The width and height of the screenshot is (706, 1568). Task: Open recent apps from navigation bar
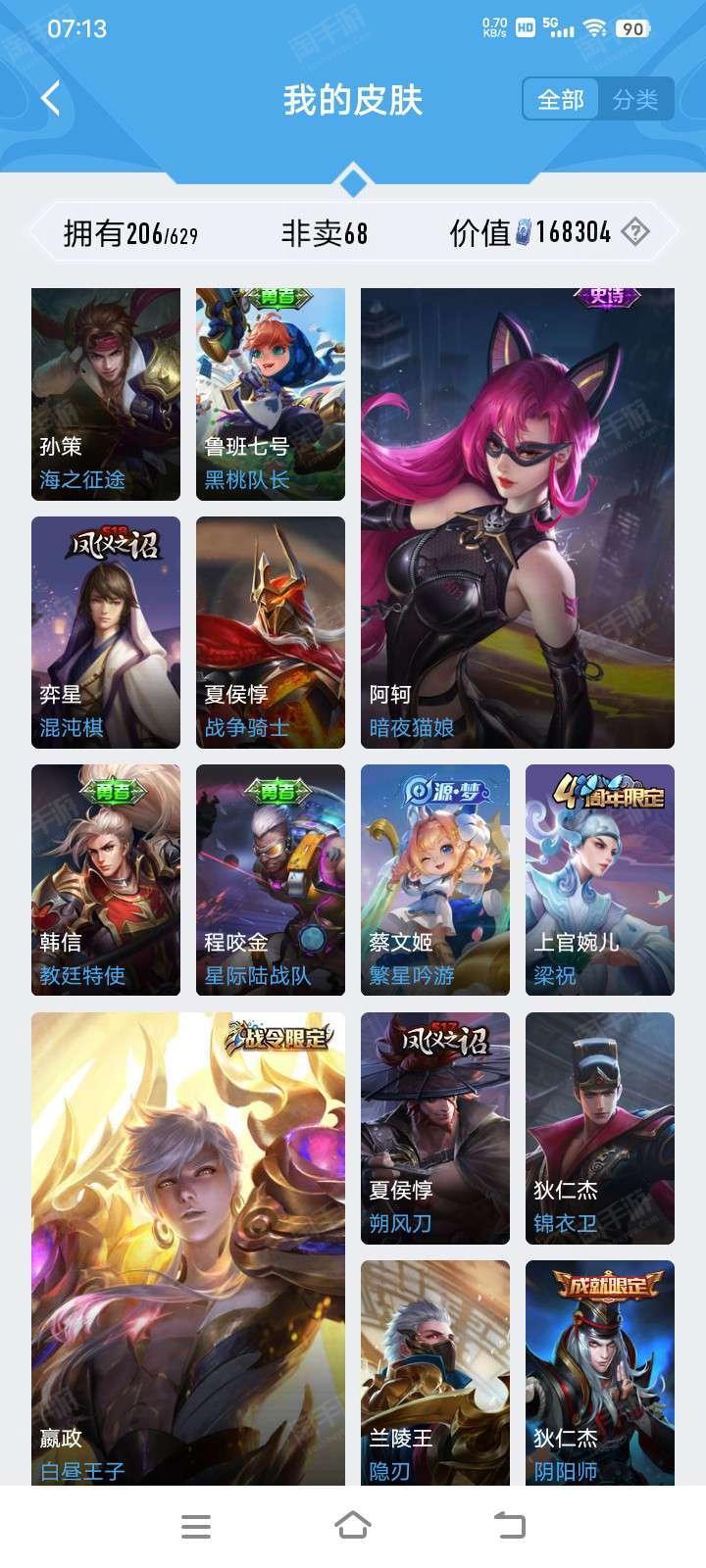pyautogui.click(x=196, y=1526)
